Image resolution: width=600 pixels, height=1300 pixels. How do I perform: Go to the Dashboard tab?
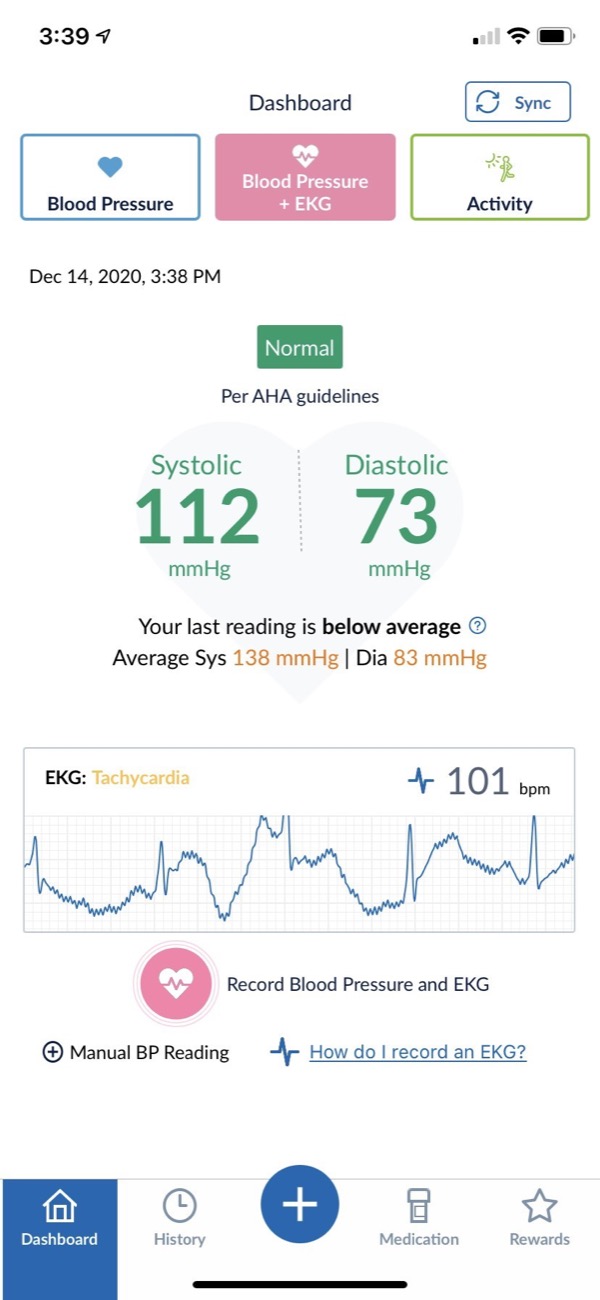[60, 1220]
